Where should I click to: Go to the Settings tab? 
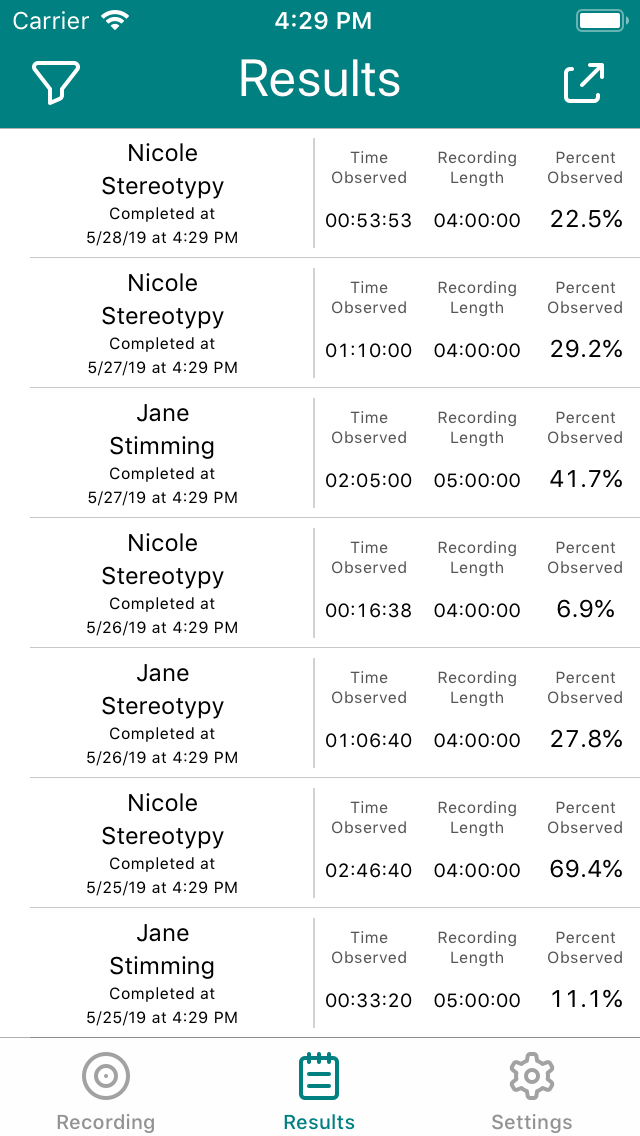[x=532, y=1090]
